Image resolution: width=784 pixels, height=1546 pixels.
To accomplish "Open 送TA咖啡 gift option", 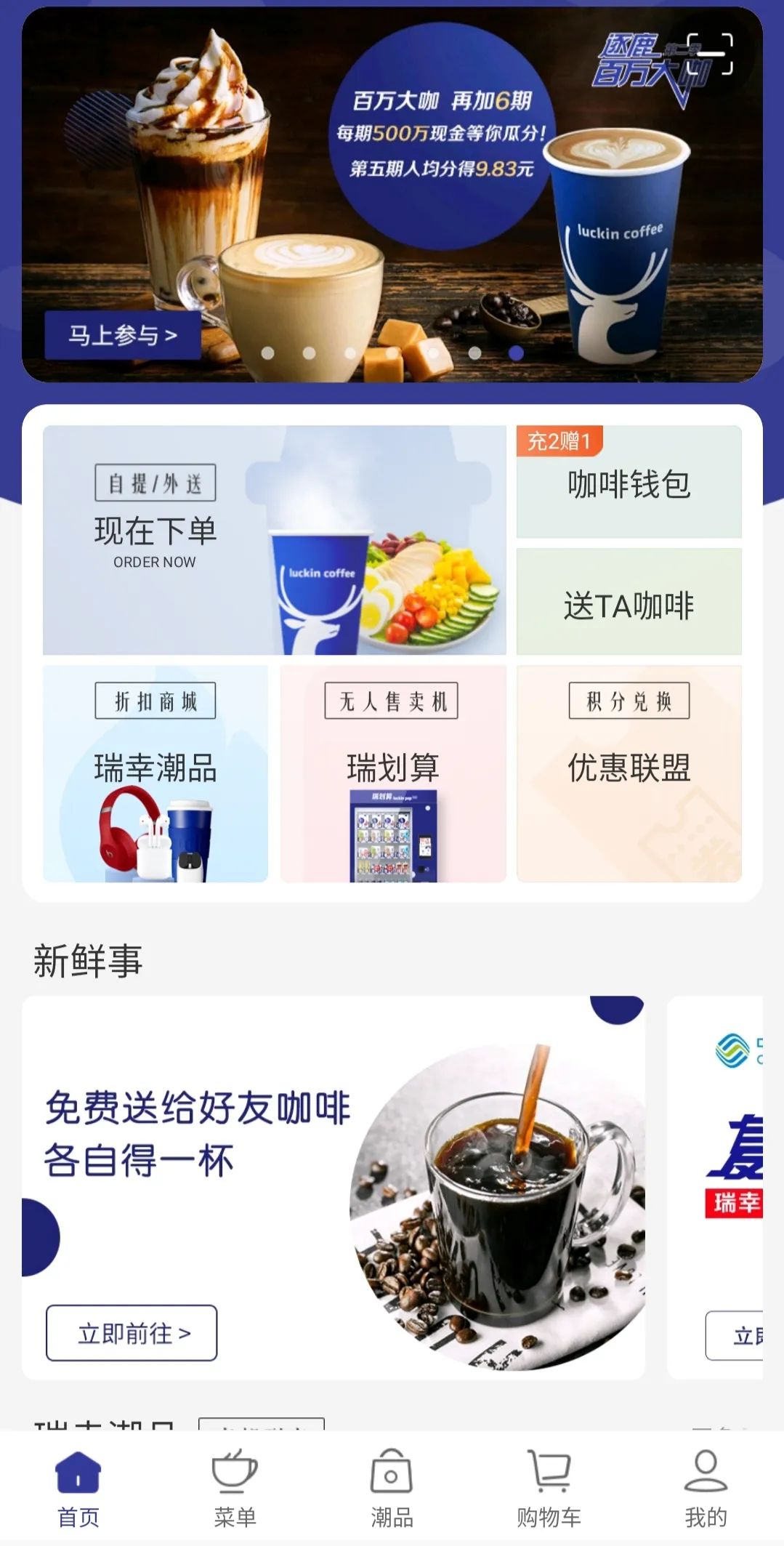I will point(629,602).
